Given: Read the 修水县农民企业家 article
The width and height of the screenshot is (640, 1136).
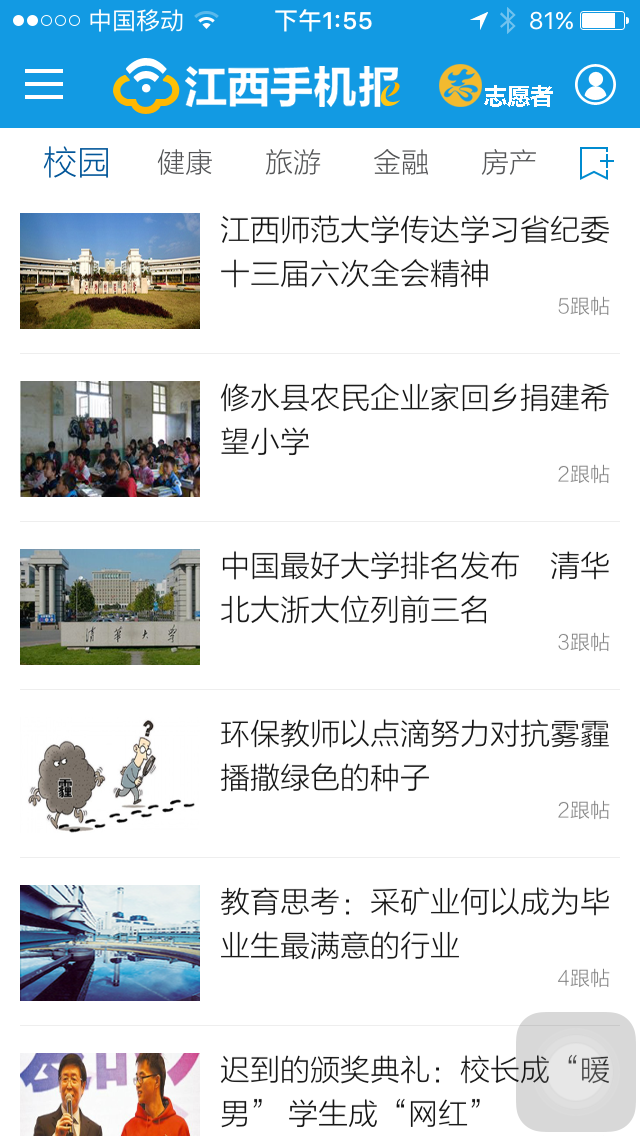Looking at the screenshot, I should (x=414, y=420).
